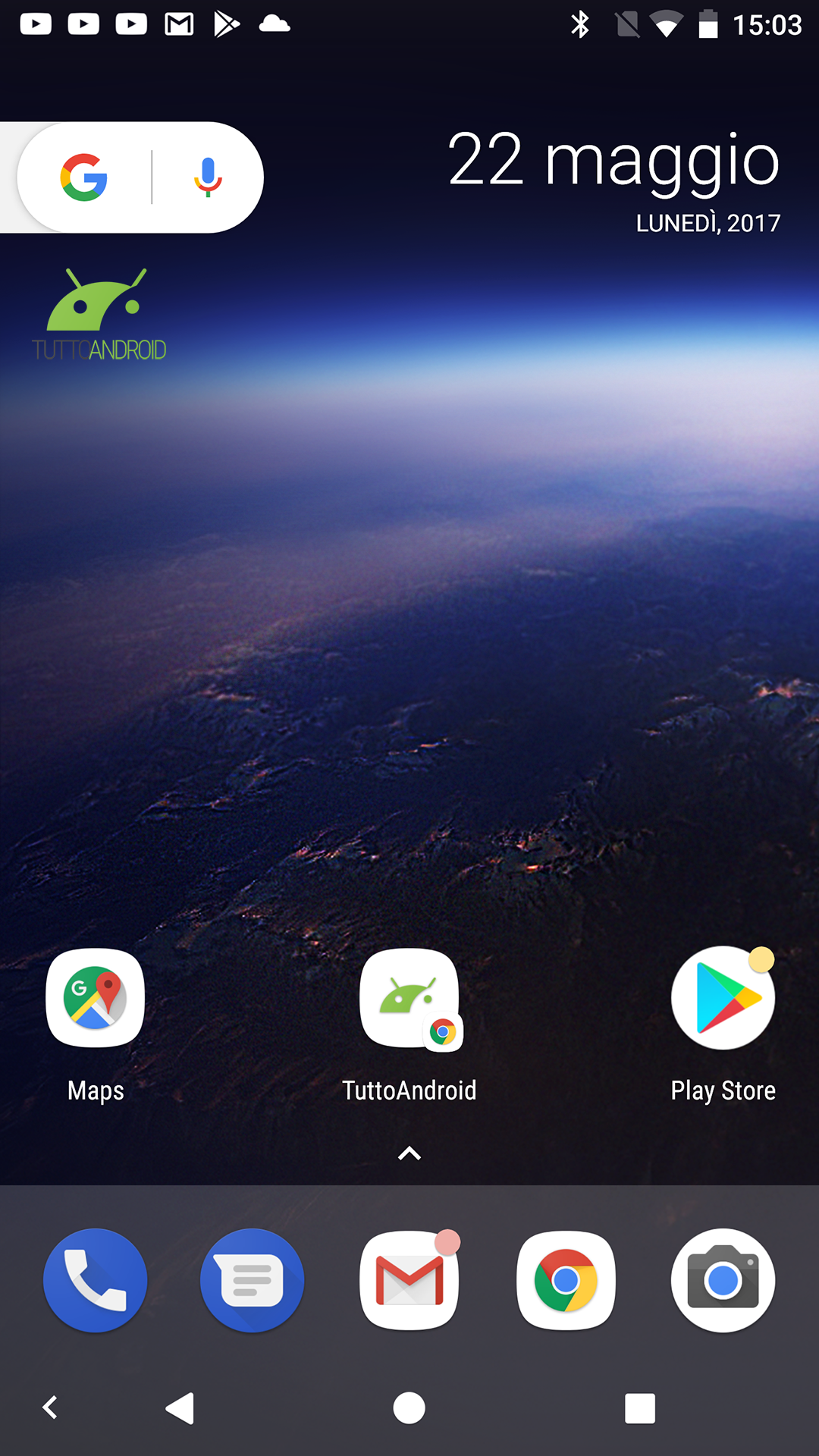Tap the home circle button
Image resolution: width=819 pixels, height=1456 pixels.
[x=409, y=1408]
